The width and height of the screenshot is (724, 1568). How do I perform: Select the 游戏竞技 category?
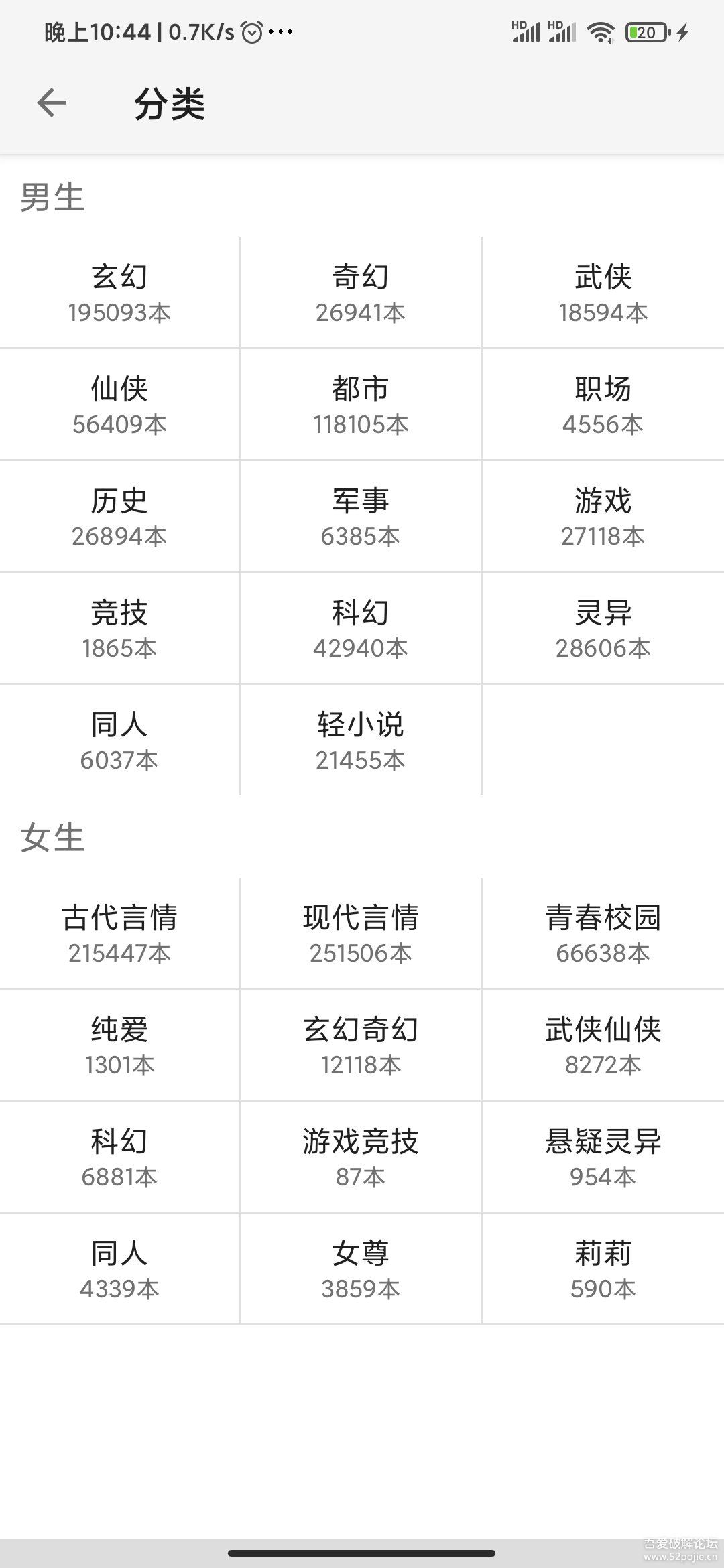click(x=361, y=1157)
